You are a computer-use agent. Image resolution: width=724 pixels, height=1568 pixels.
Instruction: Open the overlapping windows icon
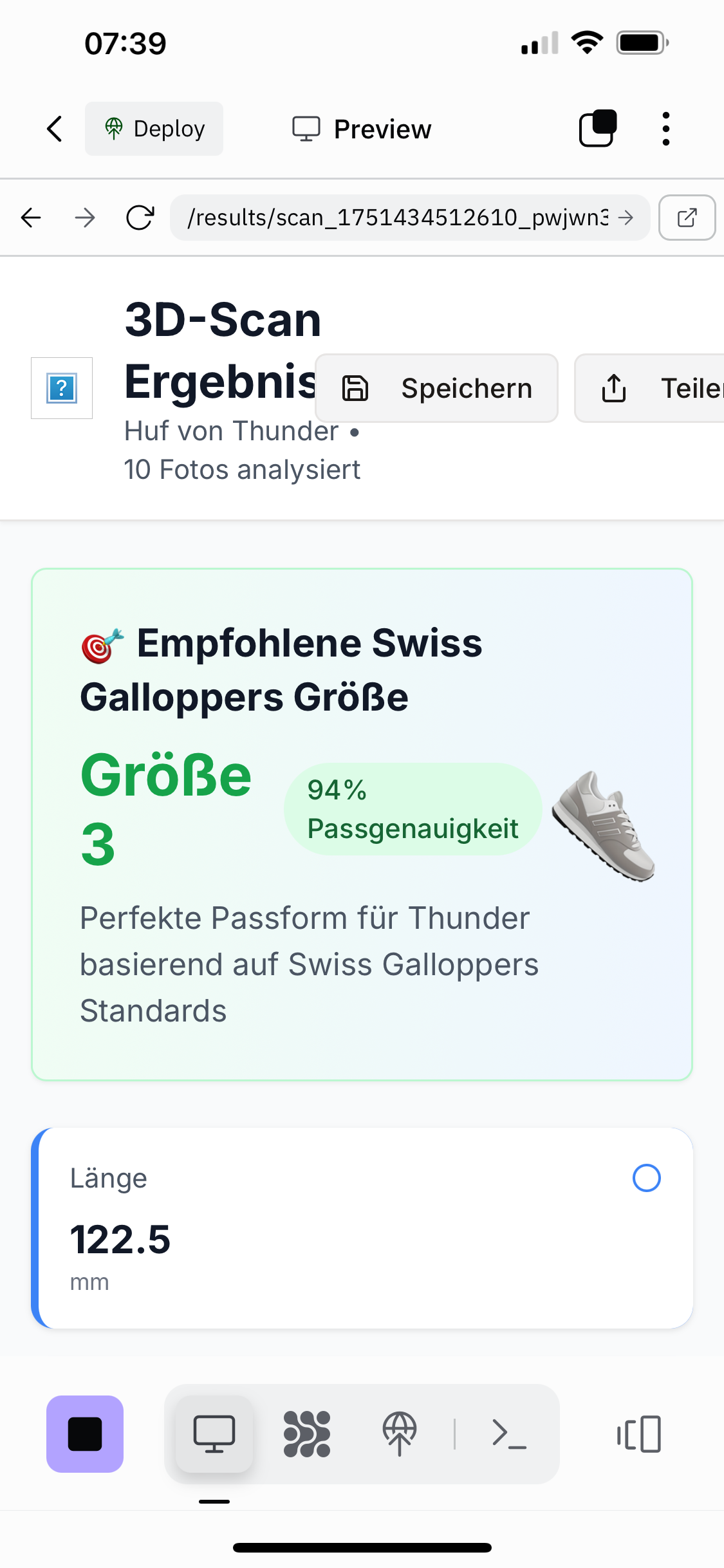(598, 129)
